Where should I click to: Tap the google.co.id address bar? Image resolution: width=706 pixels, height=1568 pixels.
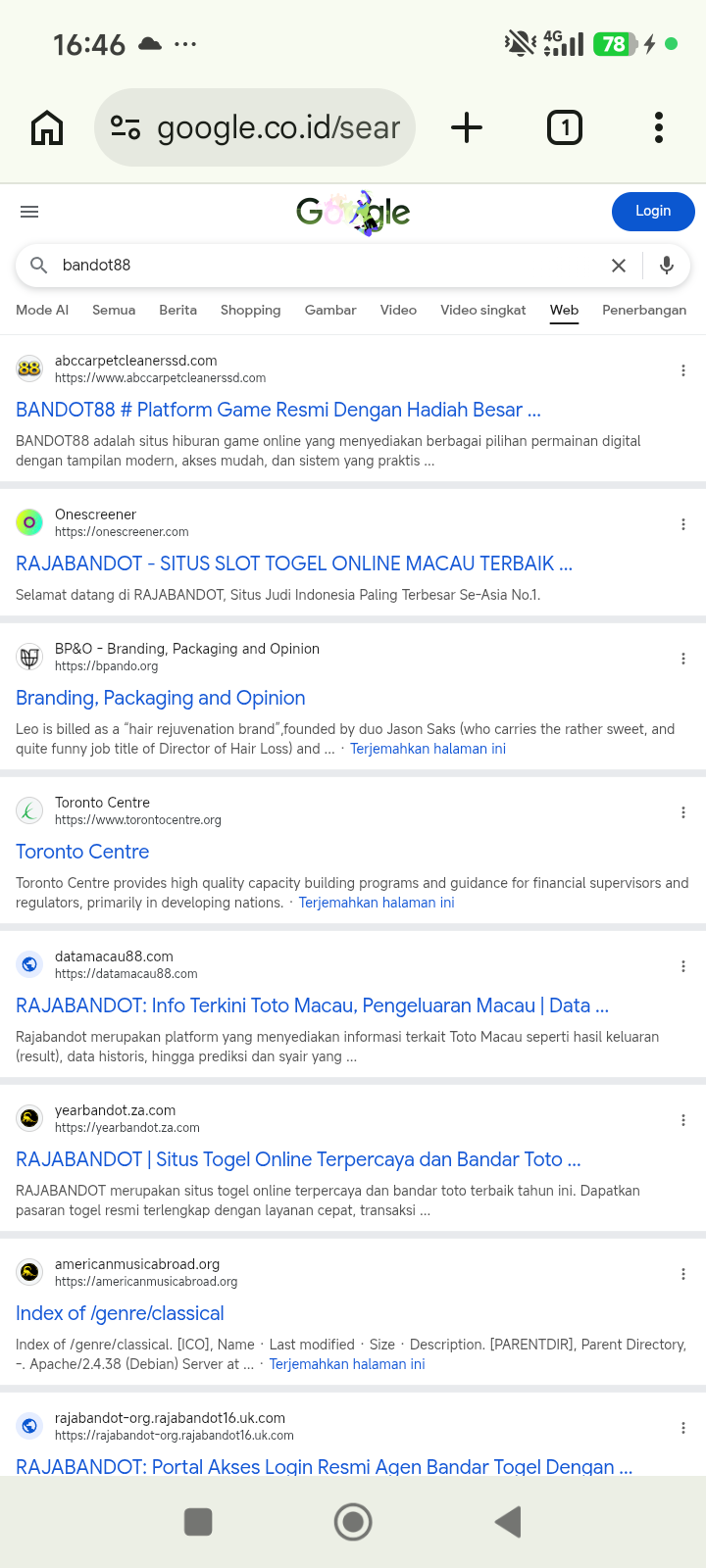point(255,127)
